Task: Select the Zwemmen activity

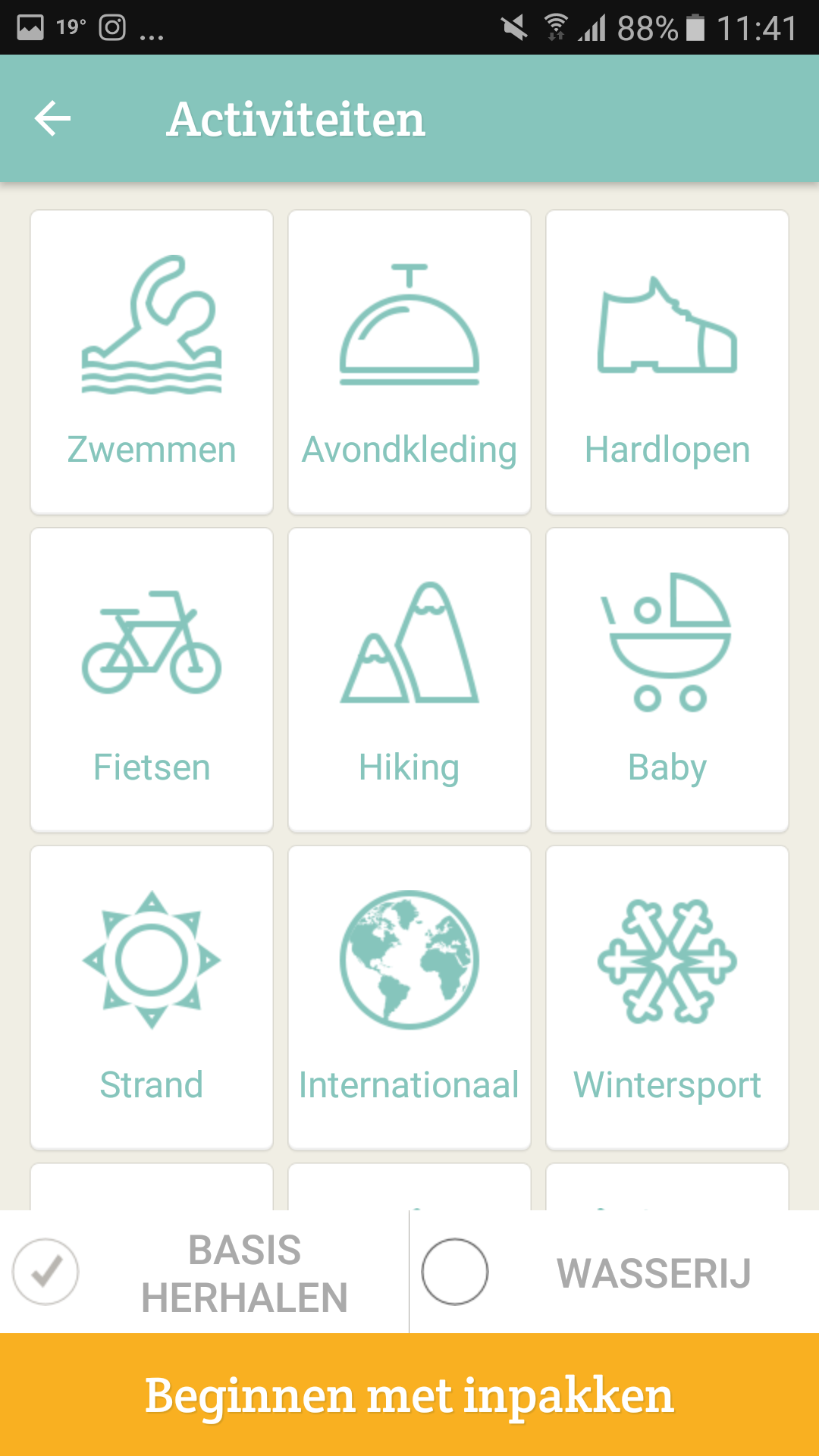Action: pos(152,362)
